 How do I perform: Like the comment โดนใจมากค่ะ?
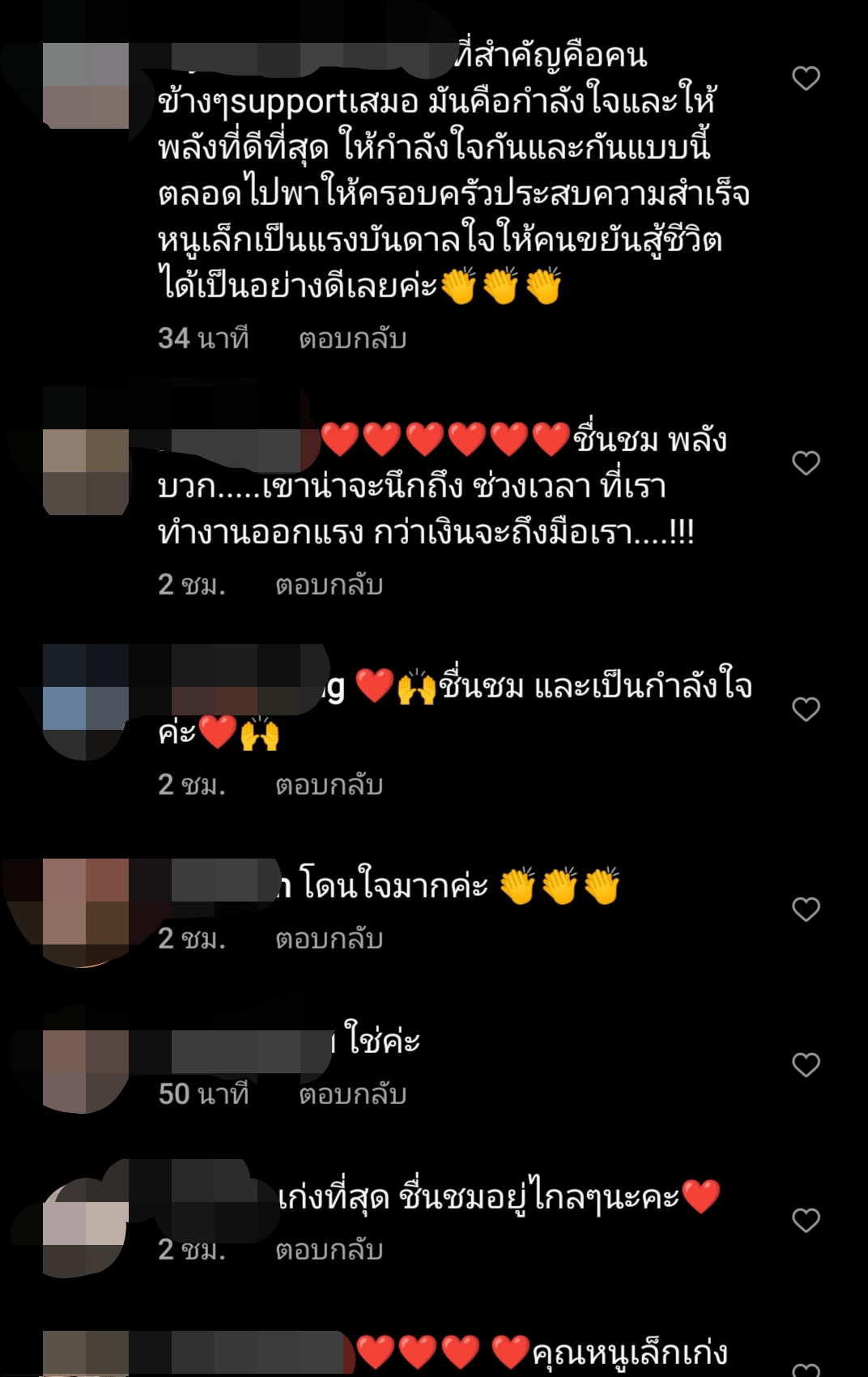806,910
